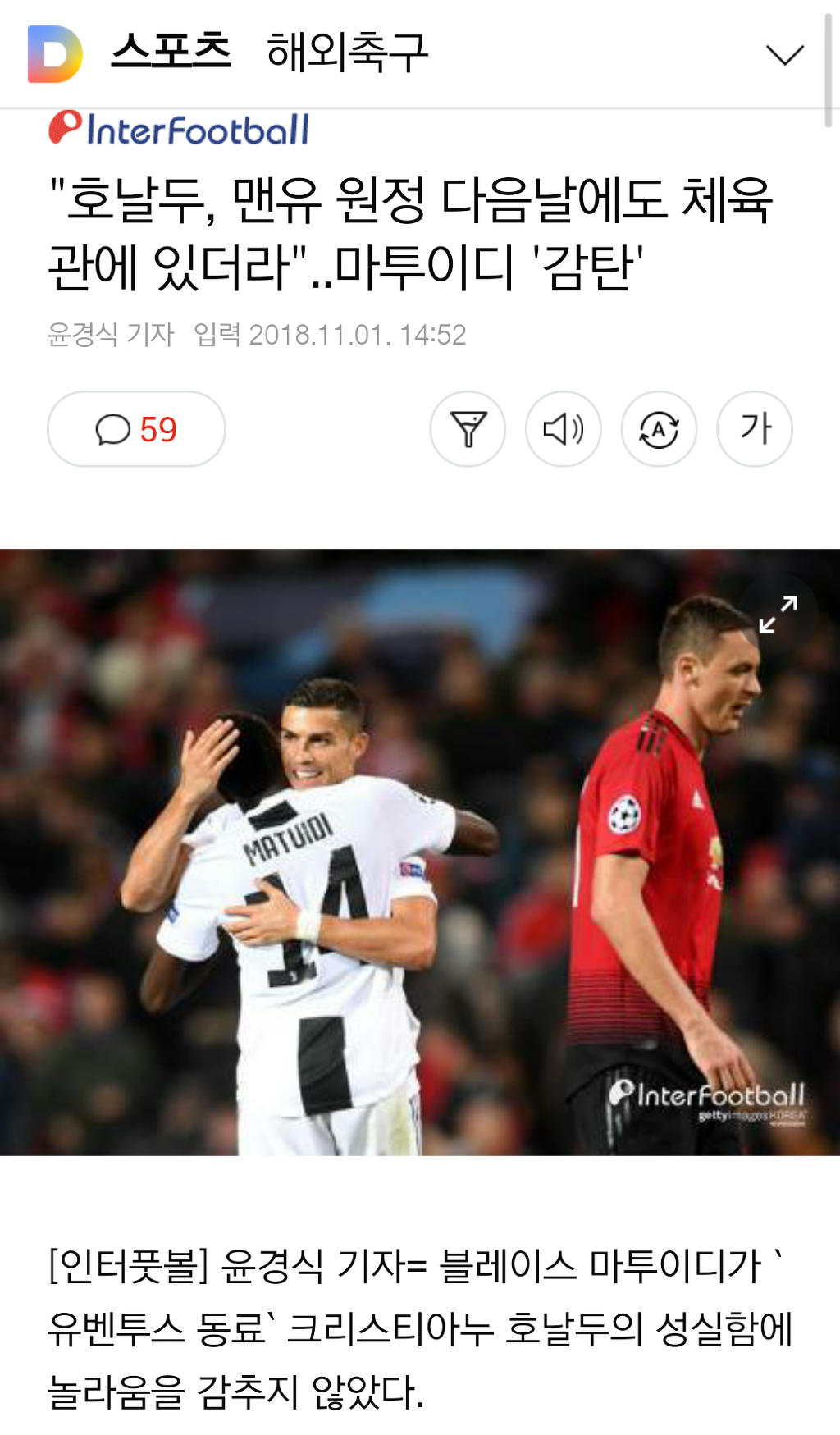
Task: Listen to the article with the speaker icon
Action: coord(564,429)
